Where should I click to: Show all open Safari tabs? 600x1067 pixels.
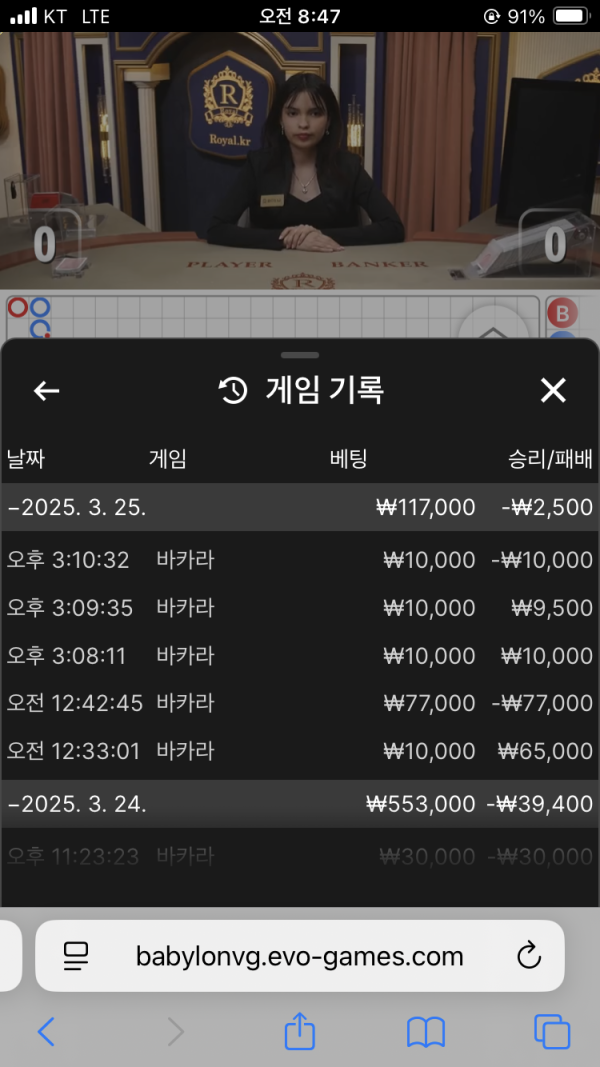coord(552,1032)
